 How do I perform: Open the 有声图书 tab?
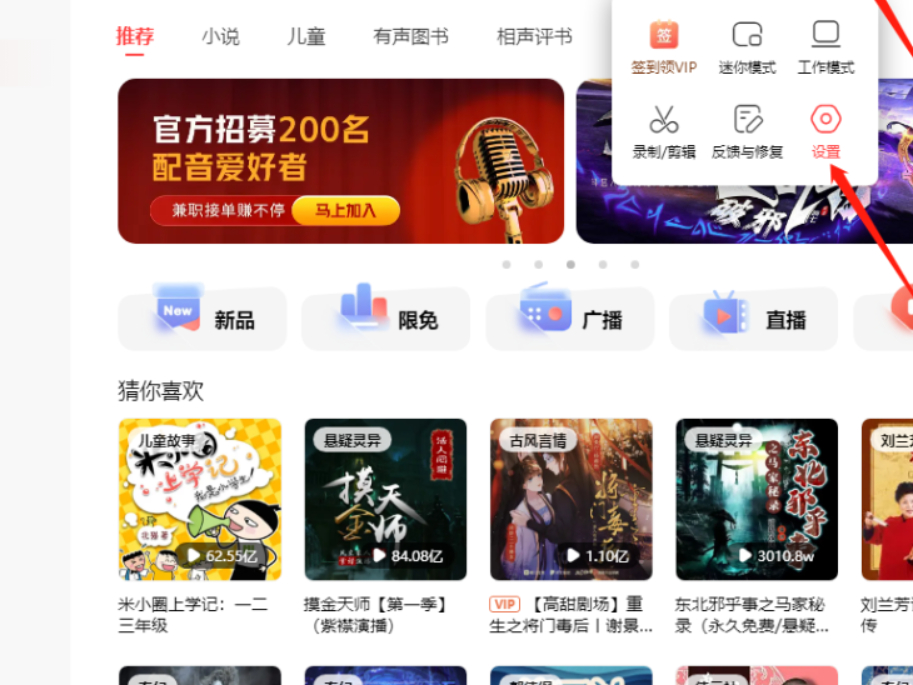pos(410,37)
